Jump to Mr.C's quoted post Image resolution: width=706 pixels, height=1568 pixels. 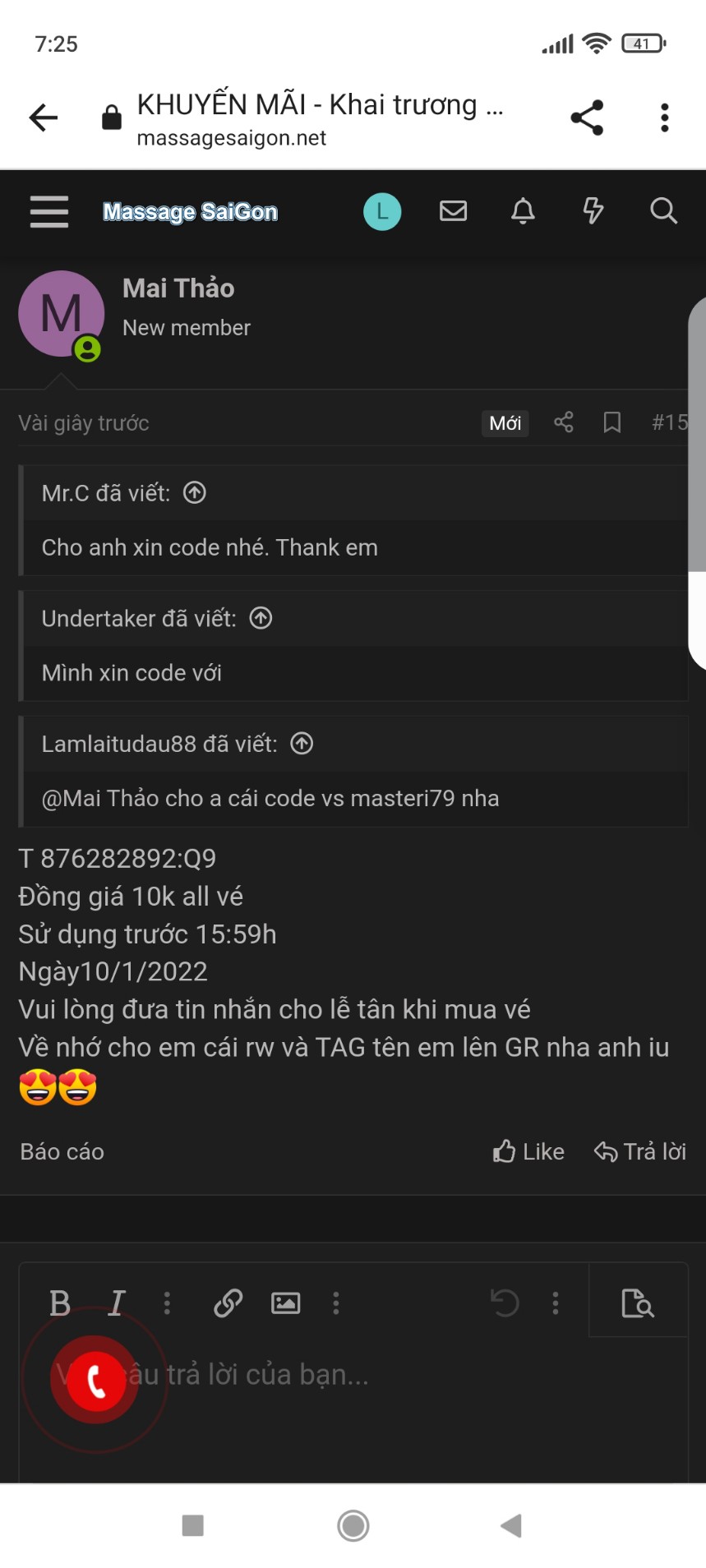(195, 492)
